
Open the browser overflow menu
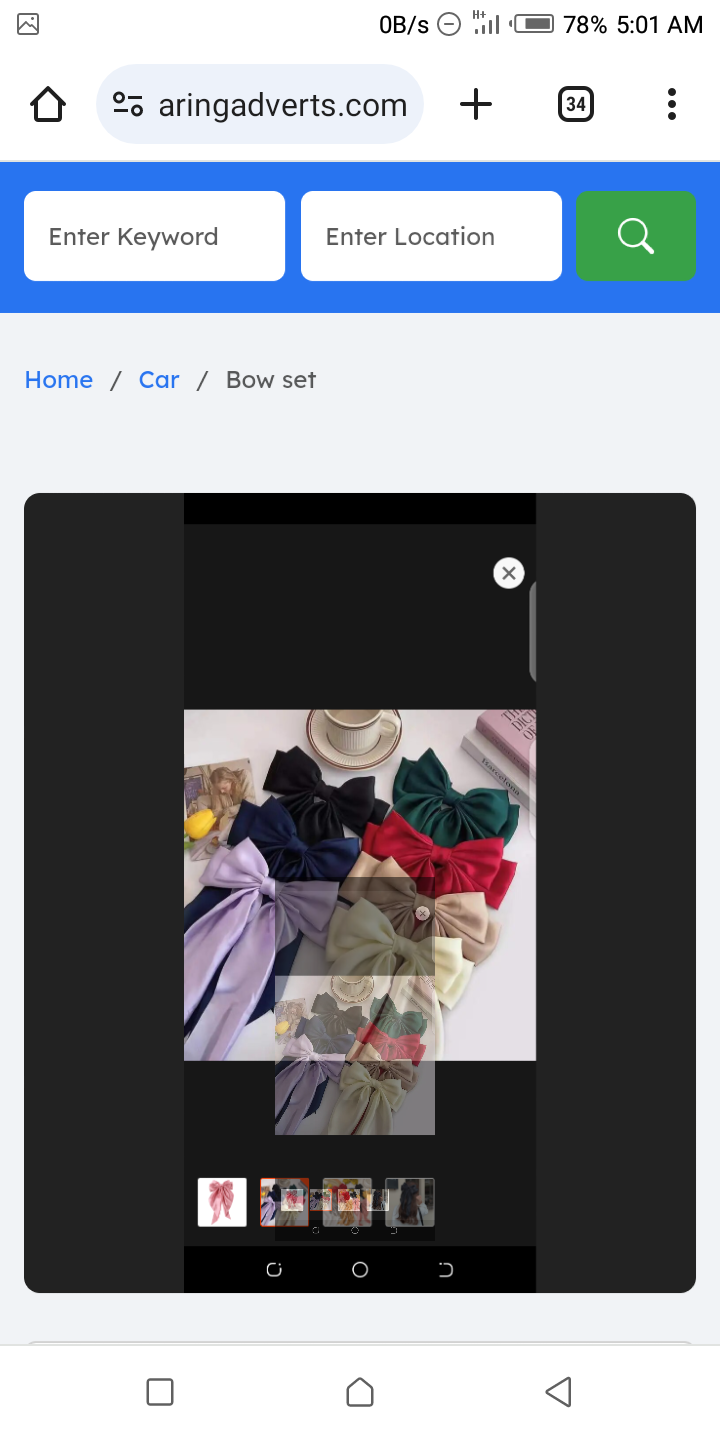(671, 104)
